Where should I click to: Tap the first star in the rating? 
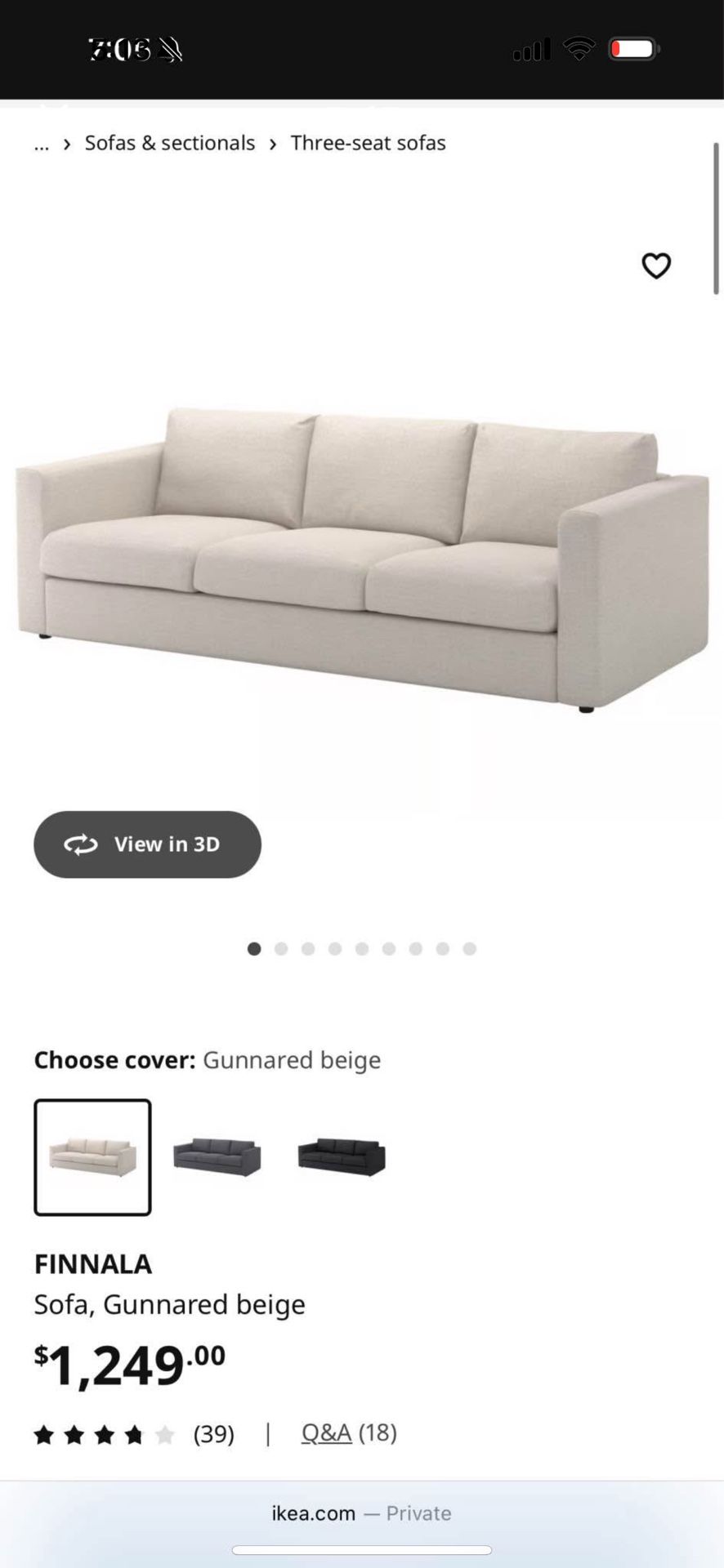click(47, 1434)
